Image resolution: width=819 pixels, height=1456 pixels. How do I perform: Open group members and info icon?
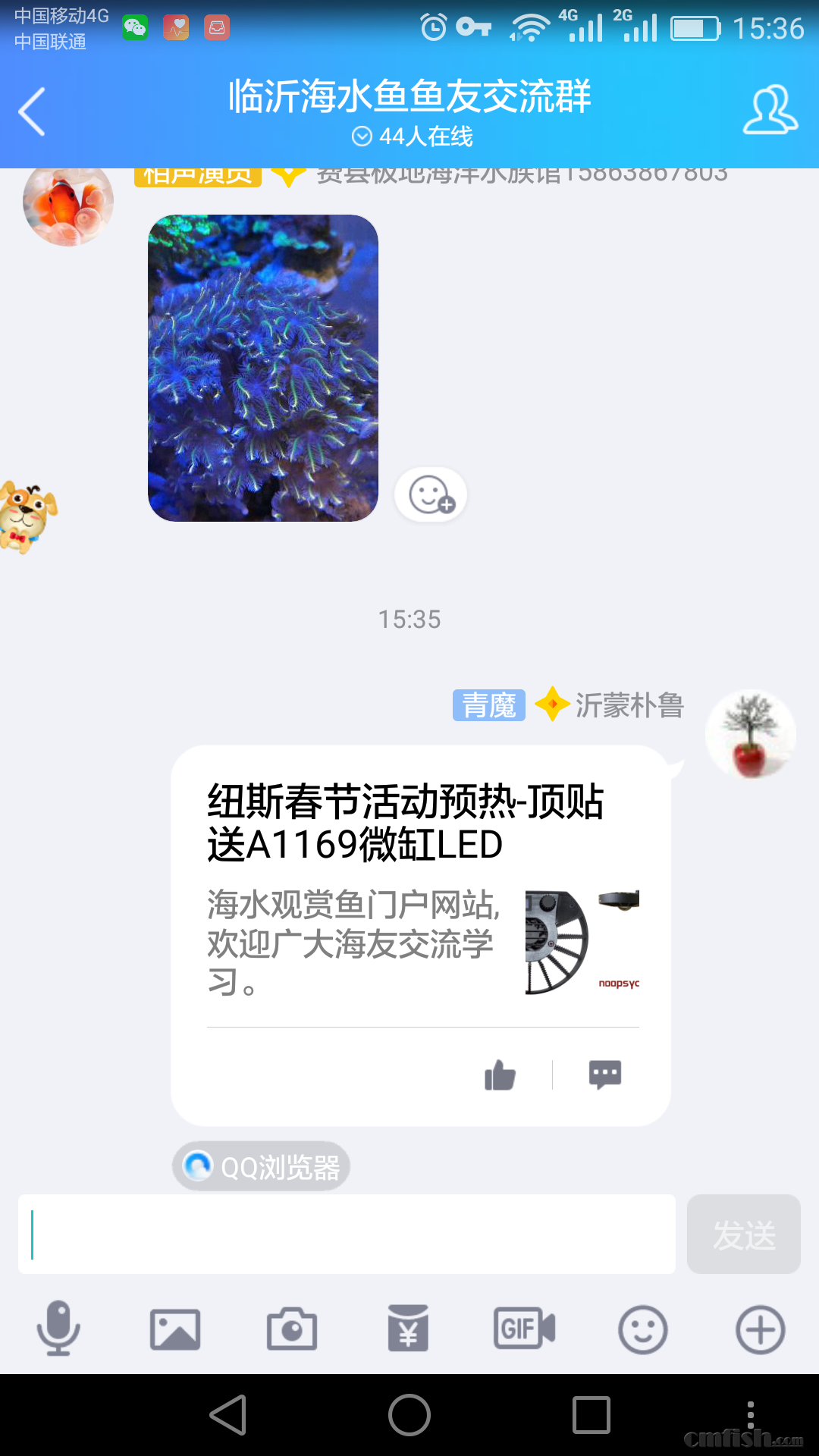click(770, 111)
